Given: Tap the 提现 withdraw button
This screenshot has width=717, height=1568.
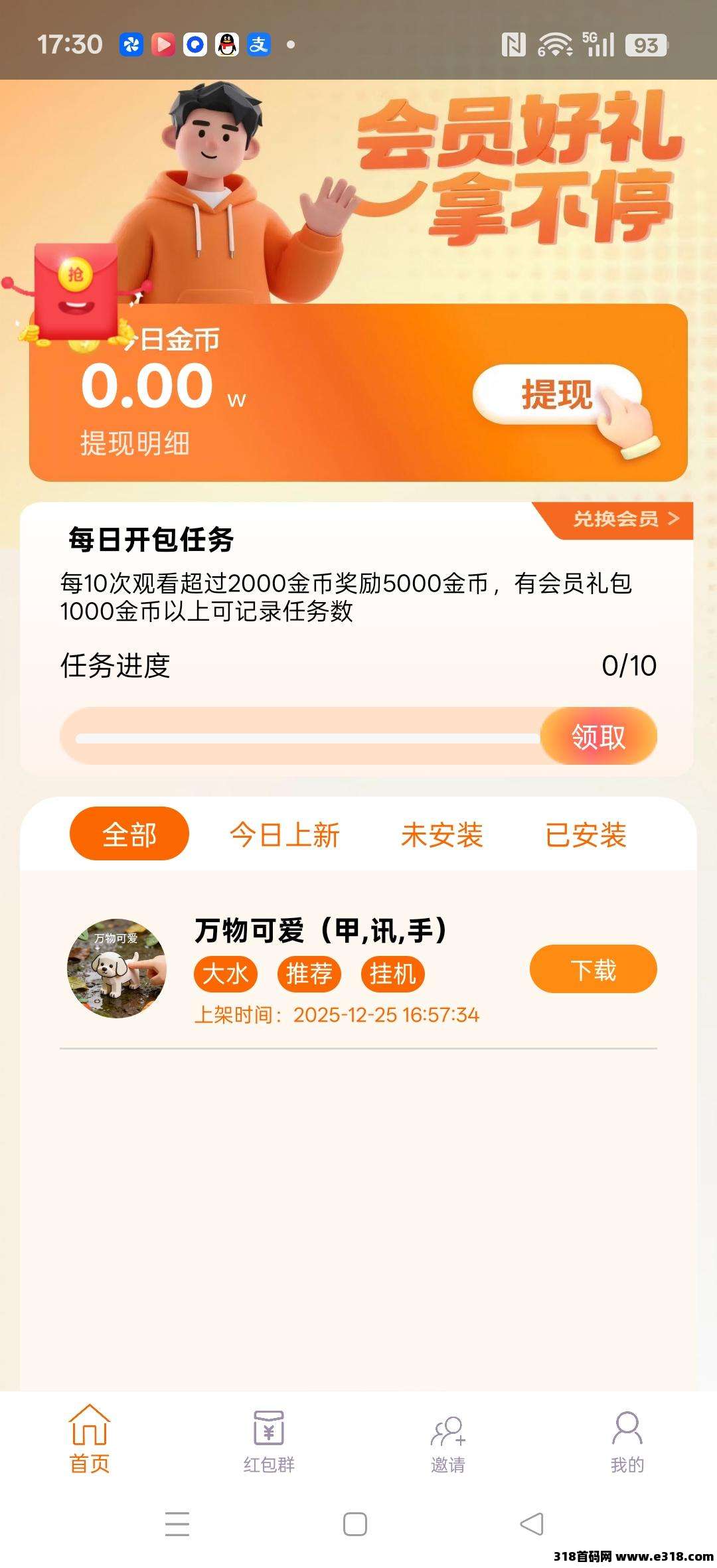Looking at the screenshot, I should coord(556,394).
